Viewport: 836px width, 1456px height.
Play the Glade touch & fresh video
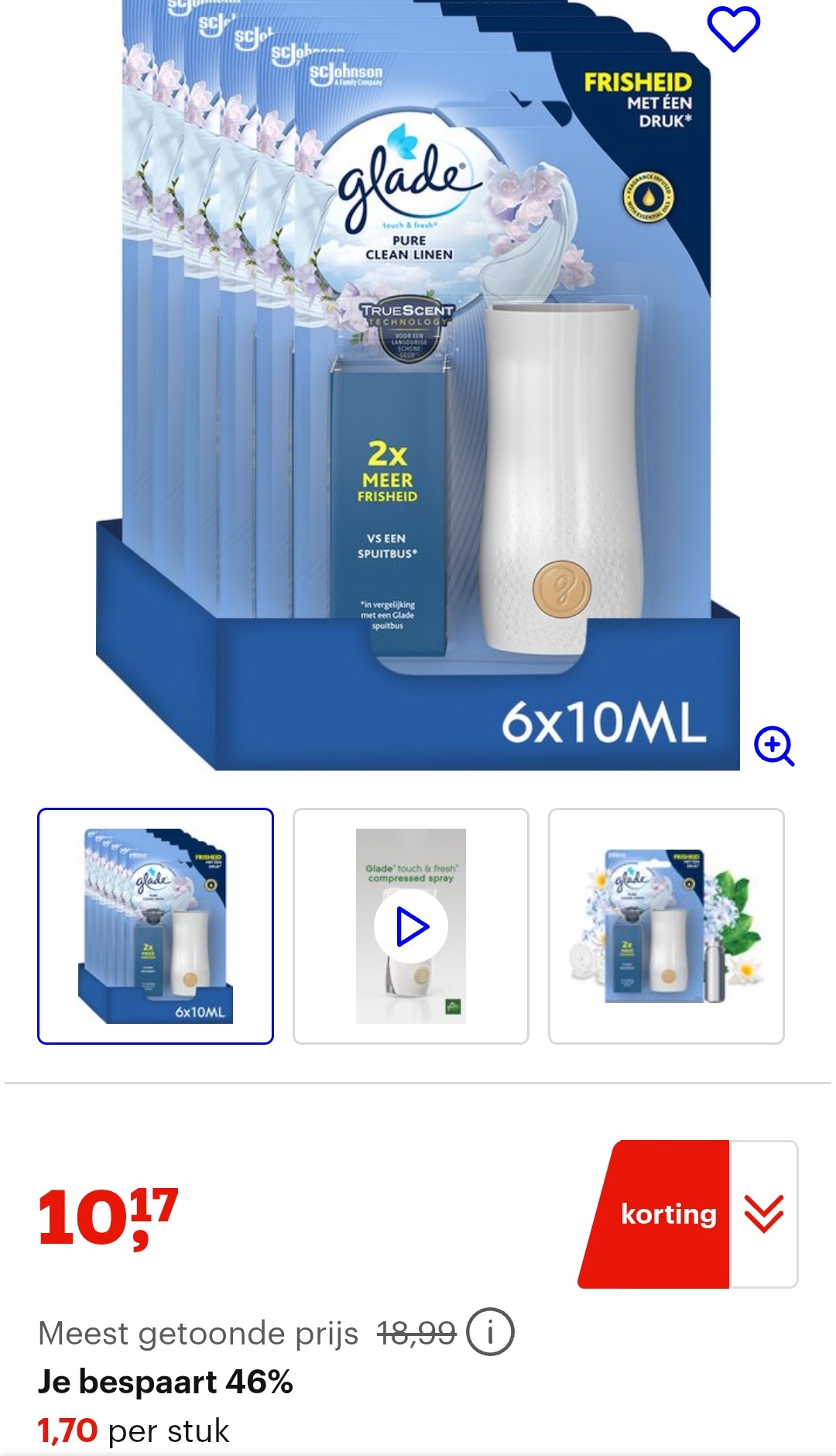[x=411, y=926]
